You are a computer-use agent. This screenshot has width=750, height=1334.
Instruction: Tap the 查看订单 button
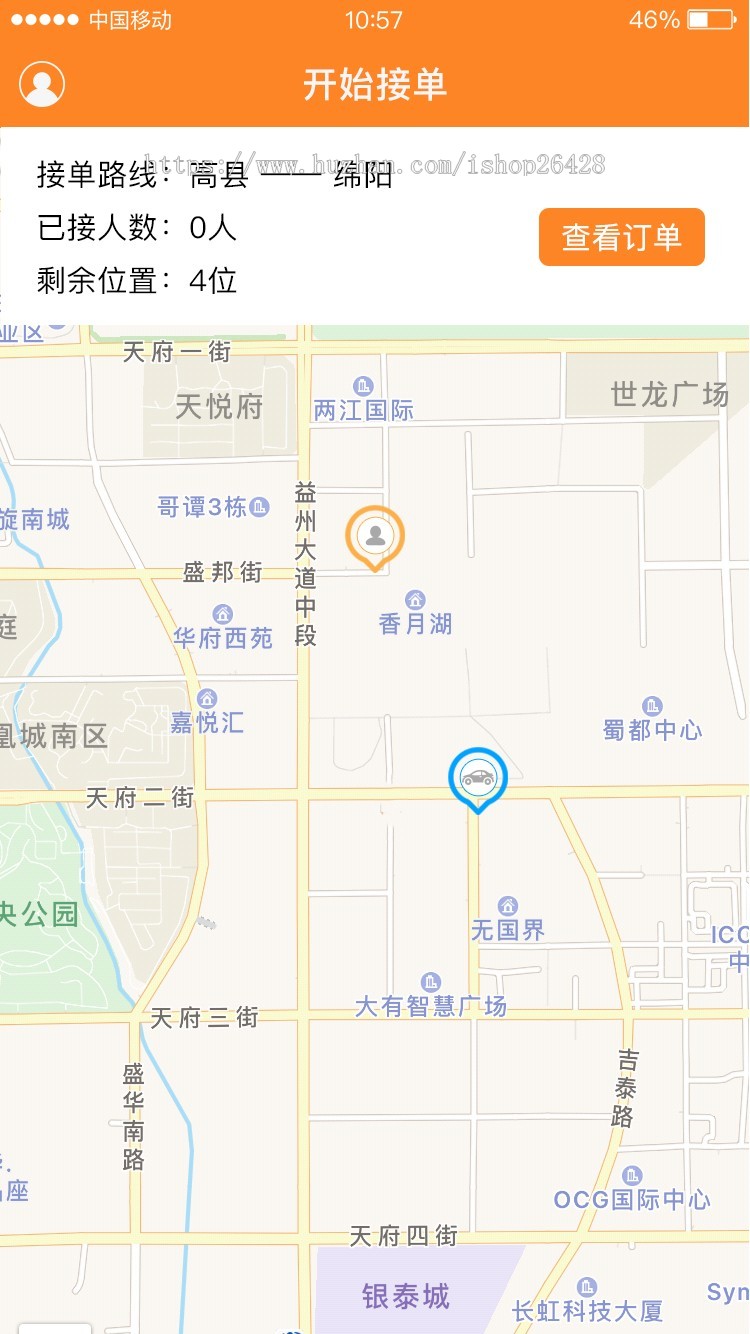[621, 237]
